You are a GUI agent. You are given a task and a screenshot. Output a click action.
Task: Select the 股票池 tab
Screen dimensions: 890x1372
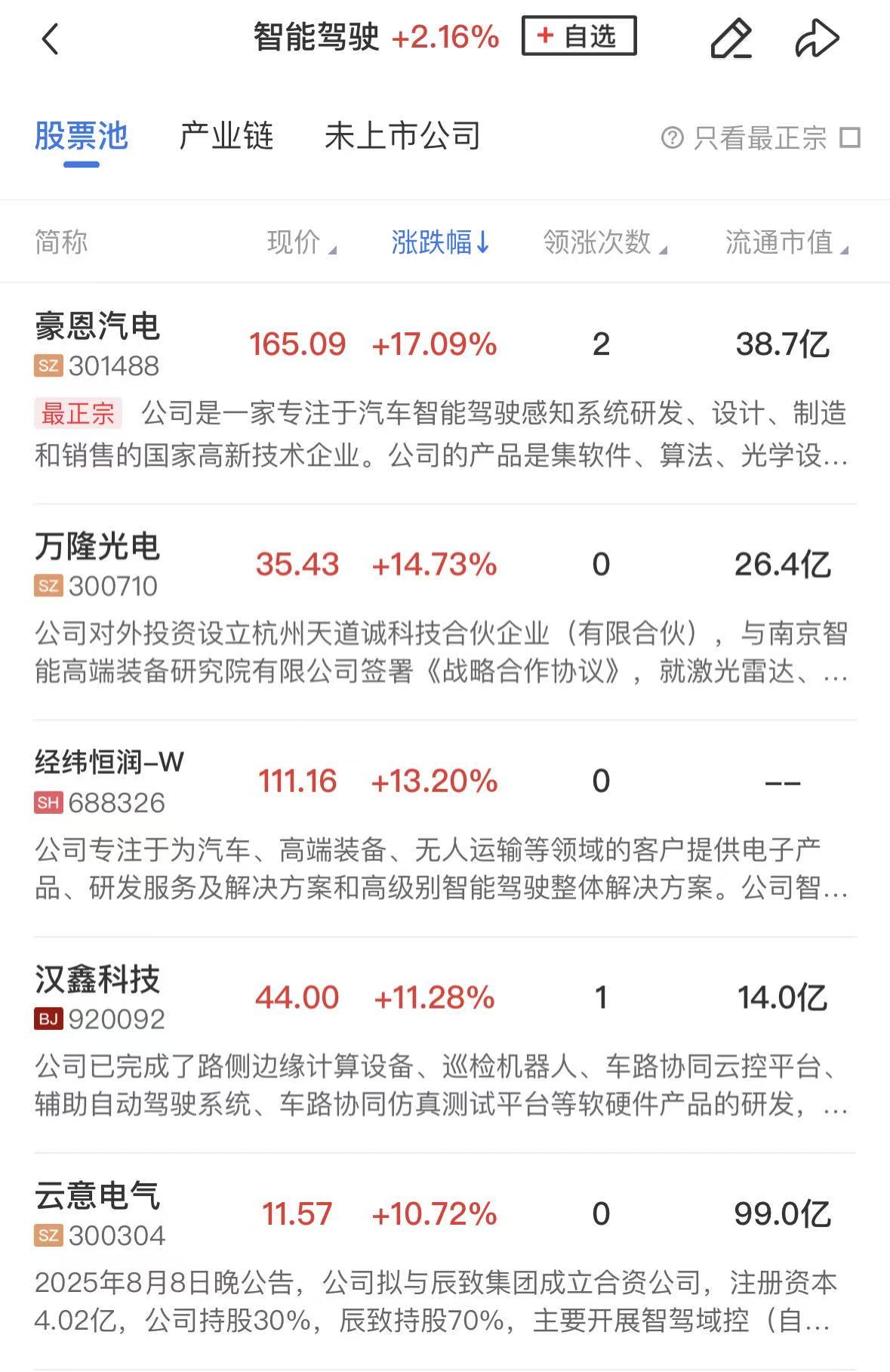[82, 137]
